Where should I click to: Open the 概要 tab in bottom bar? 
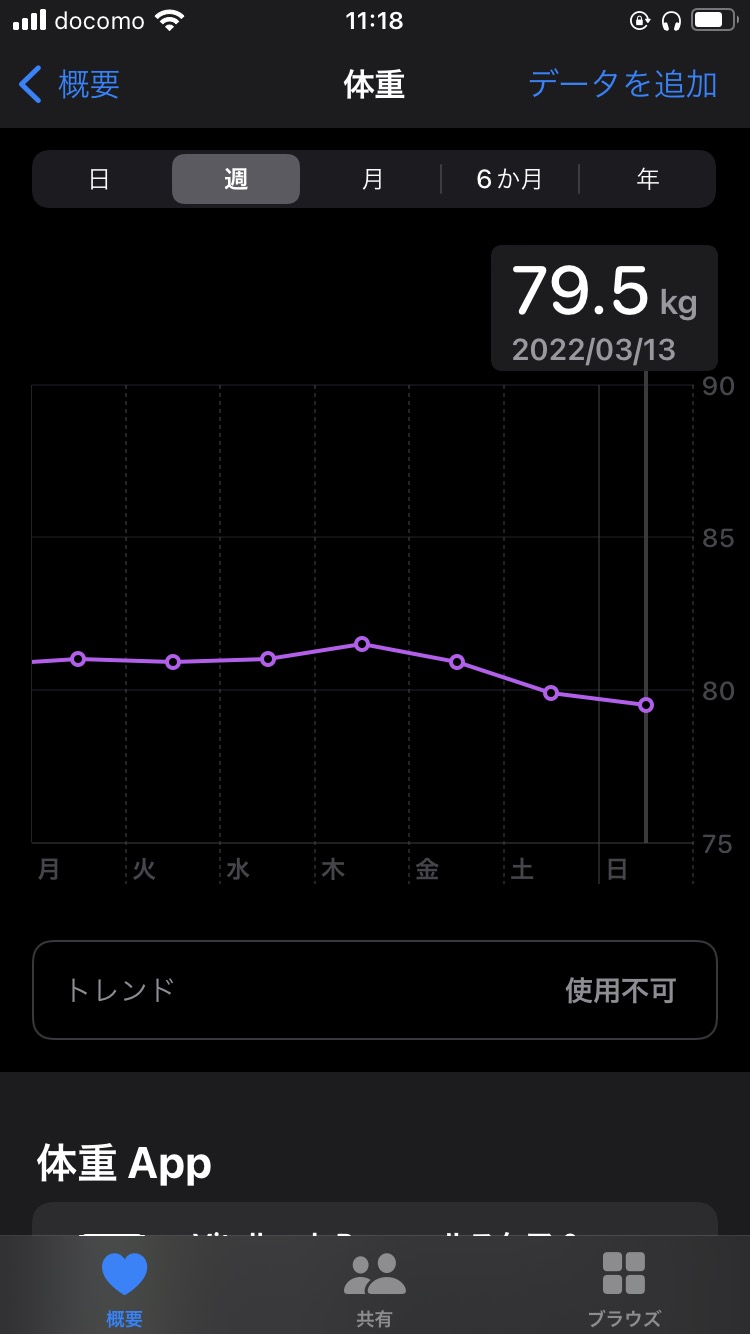[x=125, y=1288]
